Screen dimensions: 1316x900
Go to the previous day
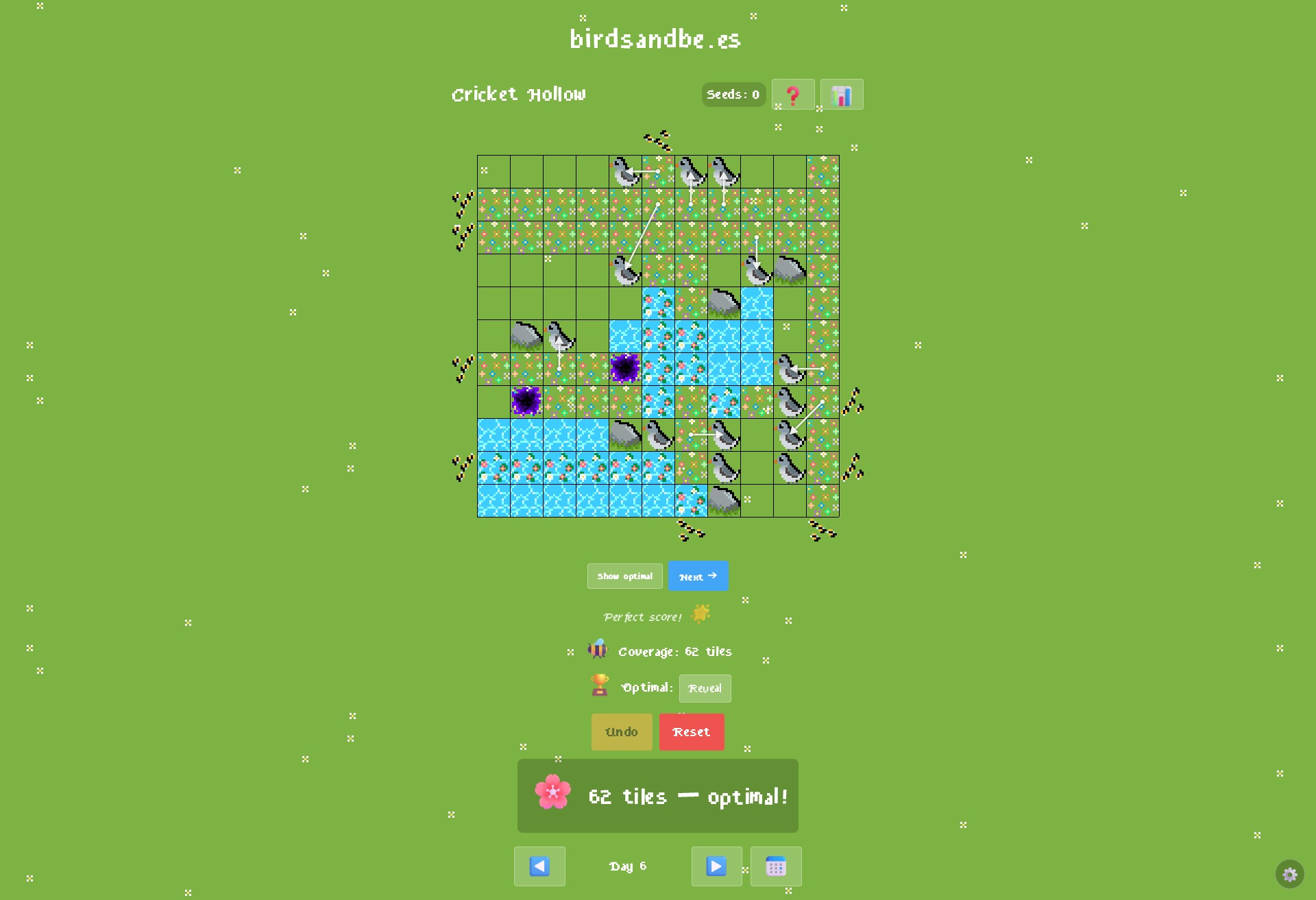click(x=539, y=866)
